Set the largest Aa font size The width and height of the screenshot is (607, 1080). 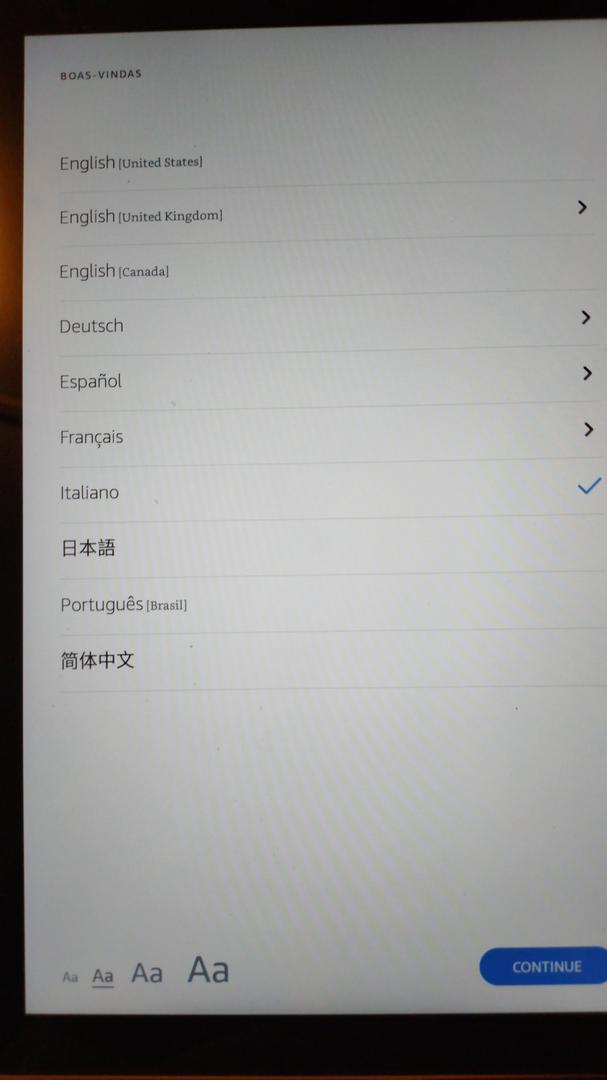[208, 969]
